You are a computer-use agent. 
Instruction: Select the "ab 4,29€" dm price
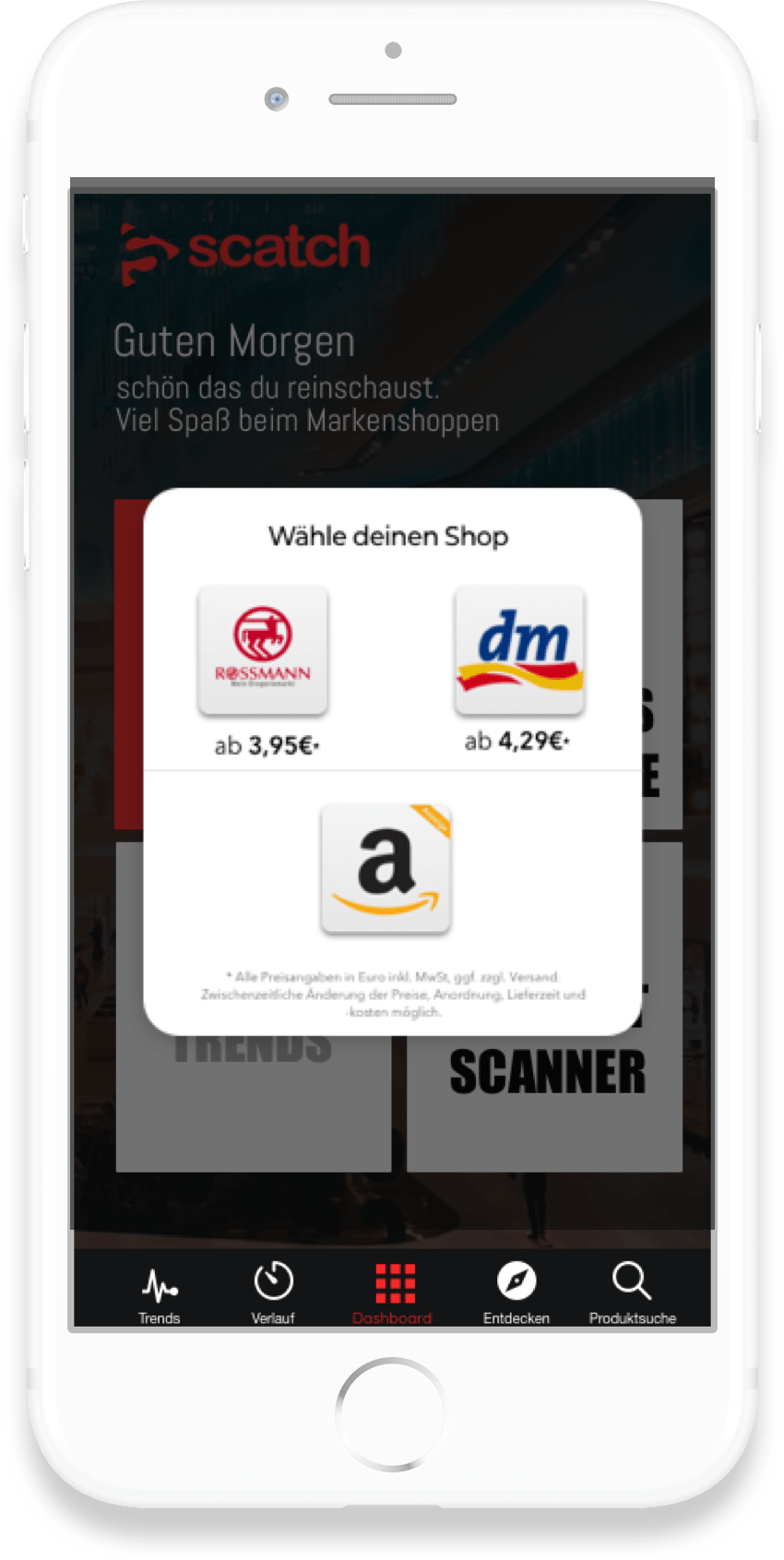(x=517, y=741)
